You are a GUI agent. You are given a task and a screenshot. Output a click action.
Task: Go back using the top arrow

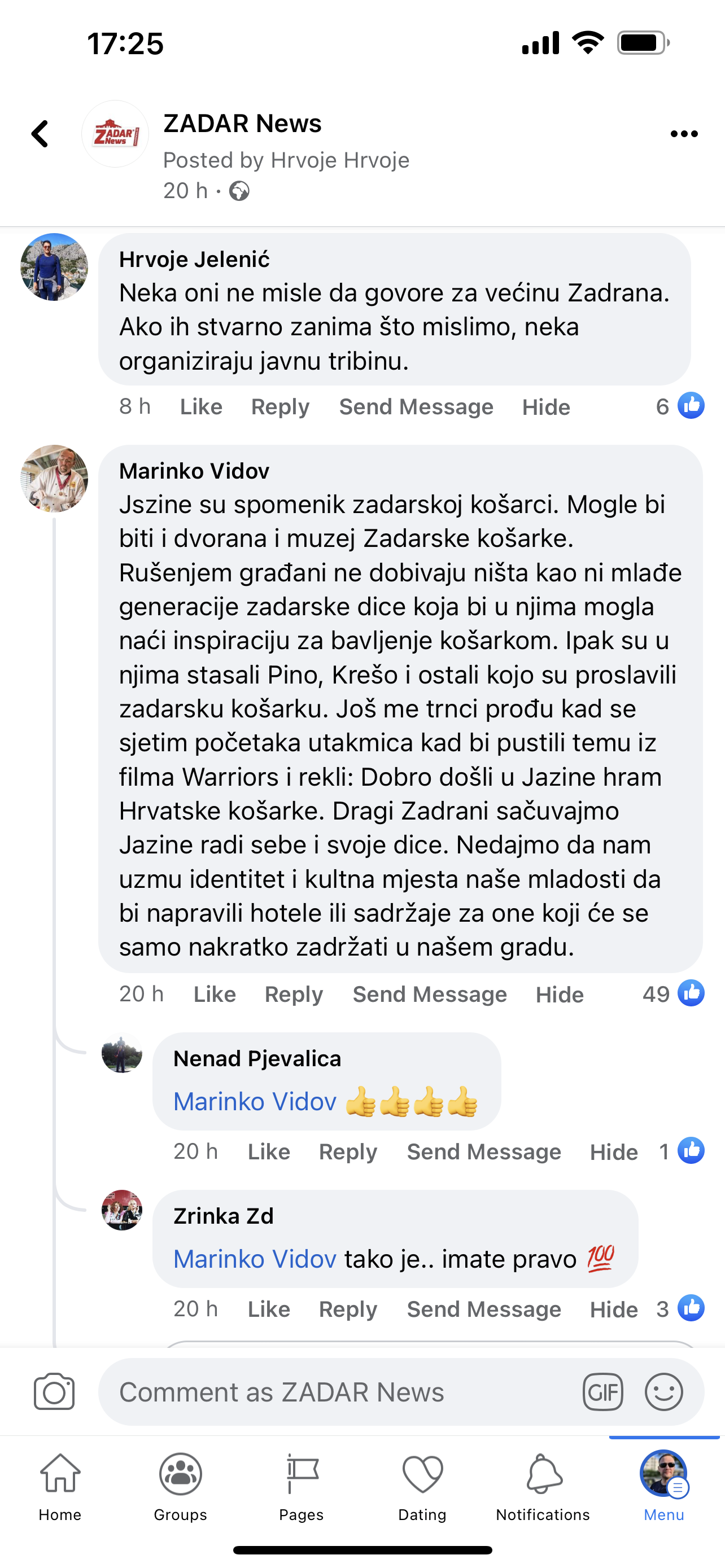click(x=40, y=134)
